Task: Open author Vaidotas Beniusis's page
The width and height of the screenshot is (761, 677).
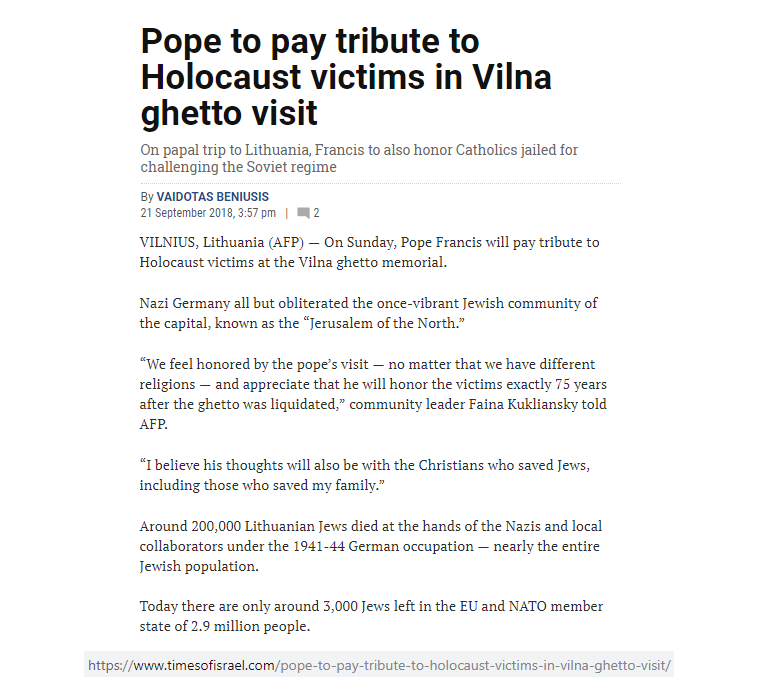Action: (x=212, y=197)
